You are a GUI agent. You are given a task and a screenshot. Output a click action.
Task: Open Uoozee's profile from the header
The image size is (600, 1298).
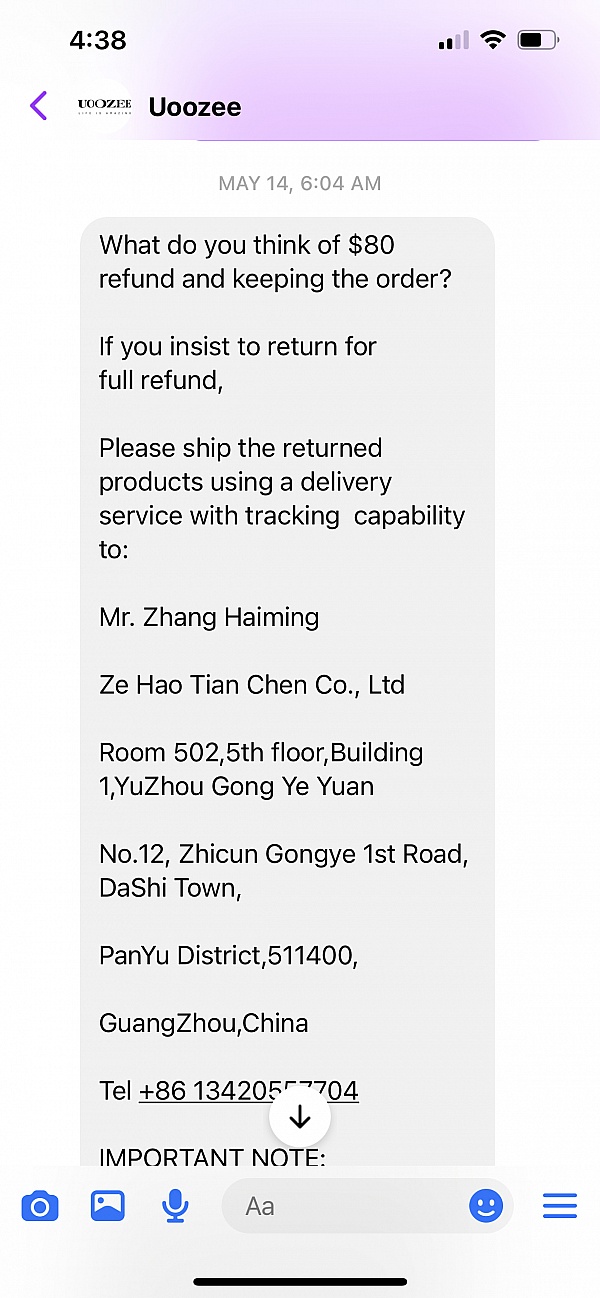coord(194,107)
